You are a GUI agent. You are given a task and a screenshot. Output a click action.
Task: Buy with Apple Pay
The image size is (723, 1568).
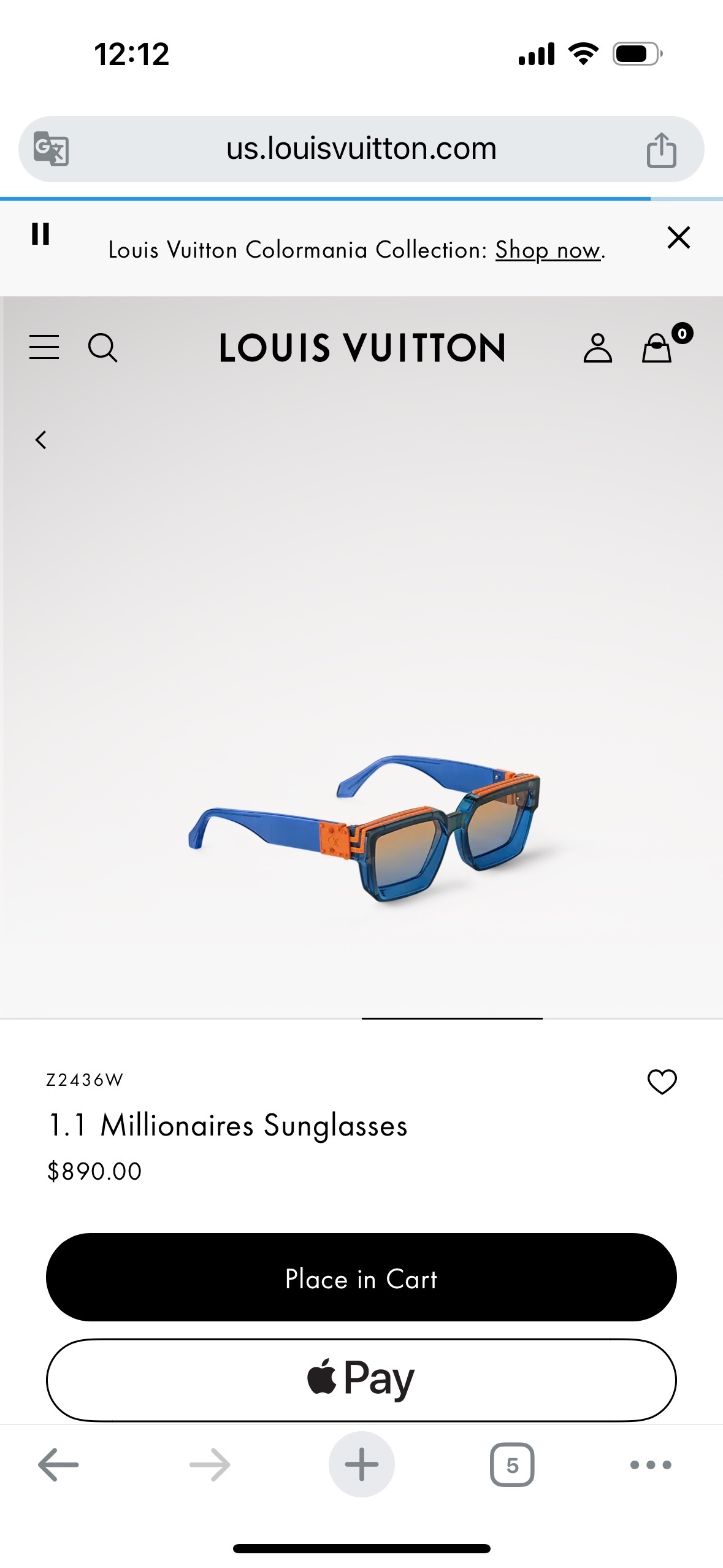361,1379
